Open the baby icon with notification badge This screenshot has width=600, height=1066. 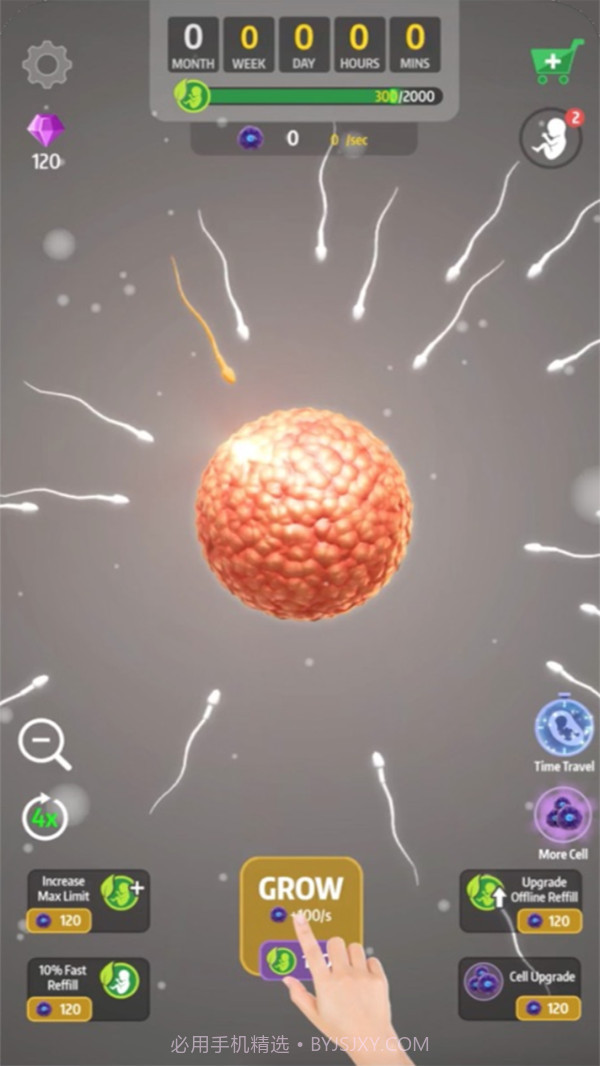pos(550,138)
